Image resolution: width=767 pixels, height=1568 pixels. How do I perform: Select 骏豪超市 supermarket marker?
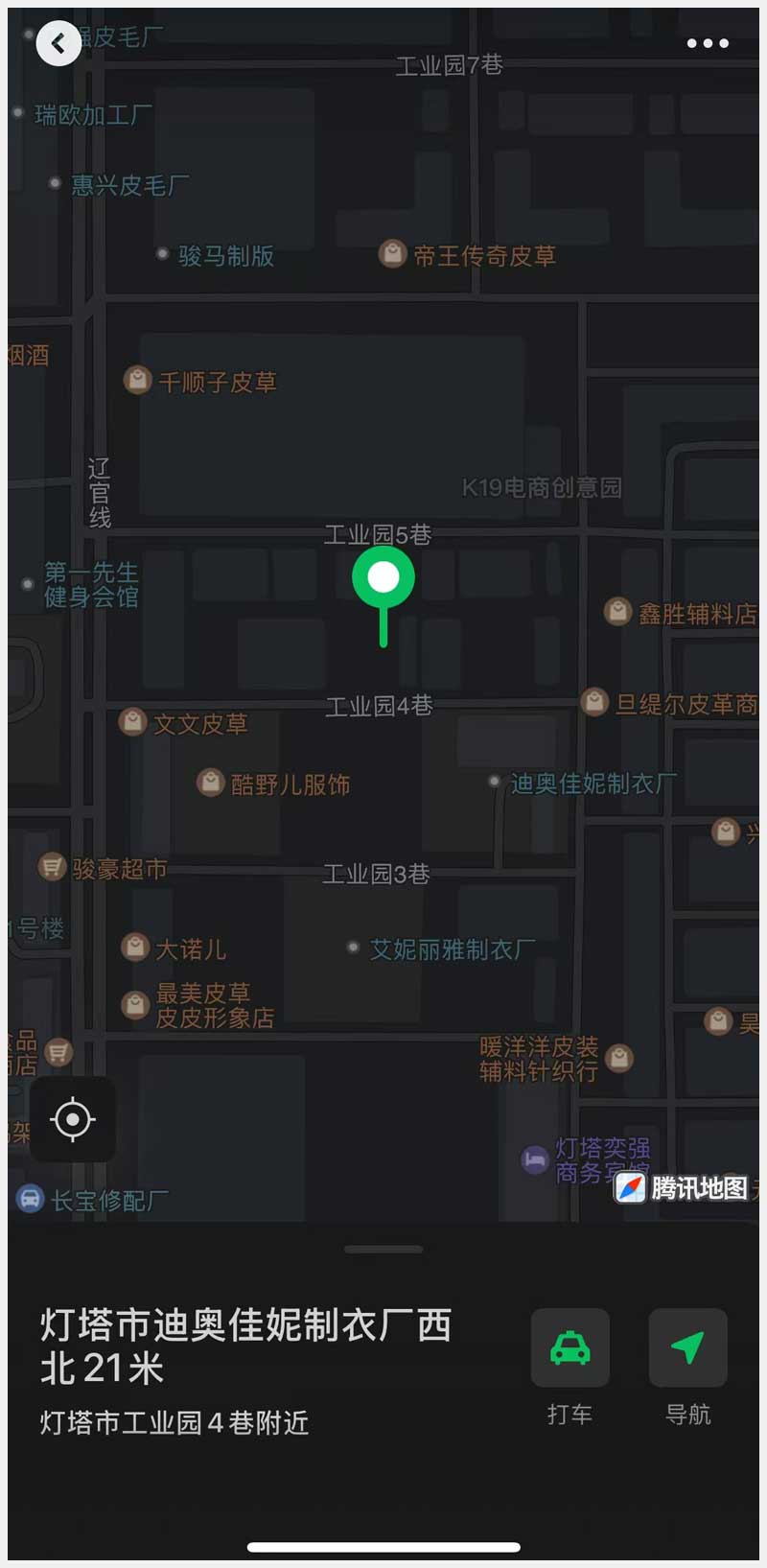(51, 868)
